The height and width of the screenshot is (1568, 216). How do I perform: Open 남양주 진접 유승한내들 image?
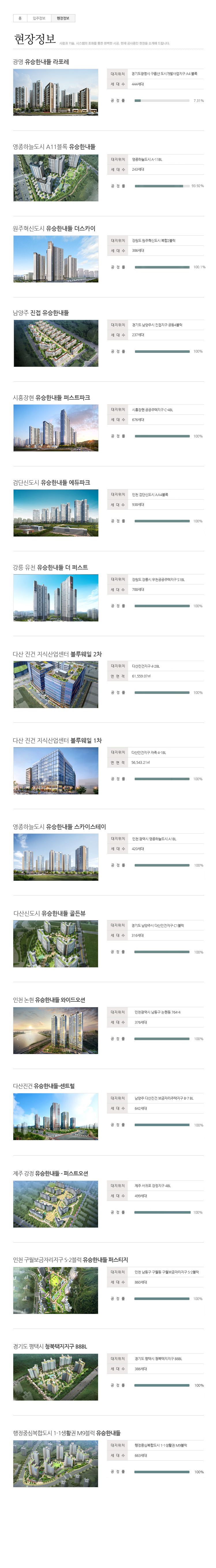tap(55, 343)
